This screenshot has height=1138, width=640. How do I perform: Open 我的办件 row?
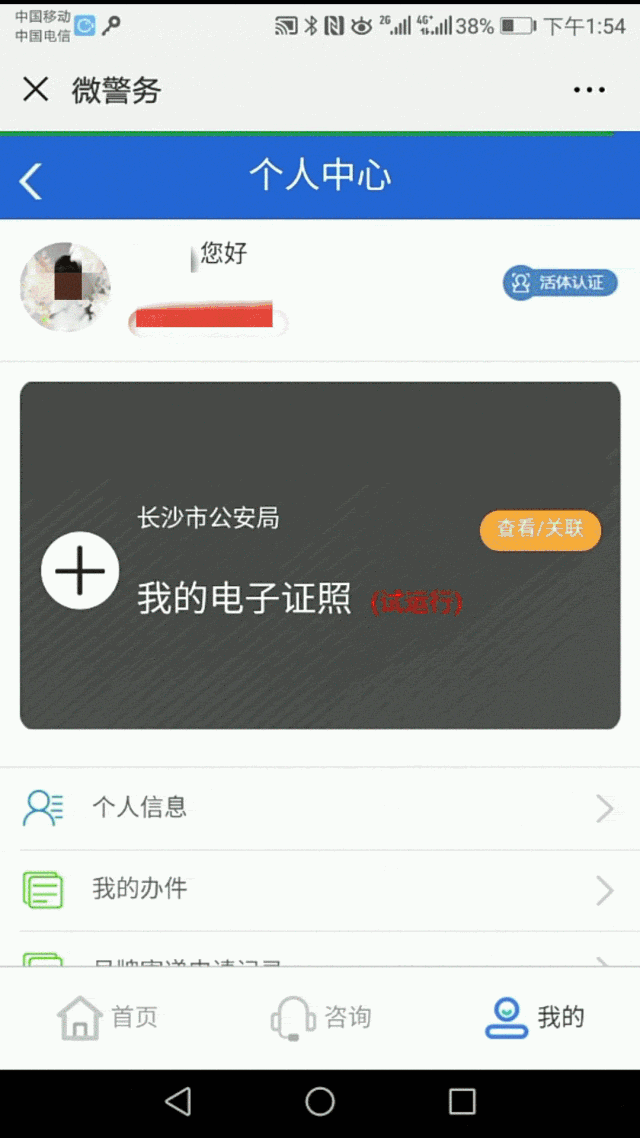click(320, 889)
